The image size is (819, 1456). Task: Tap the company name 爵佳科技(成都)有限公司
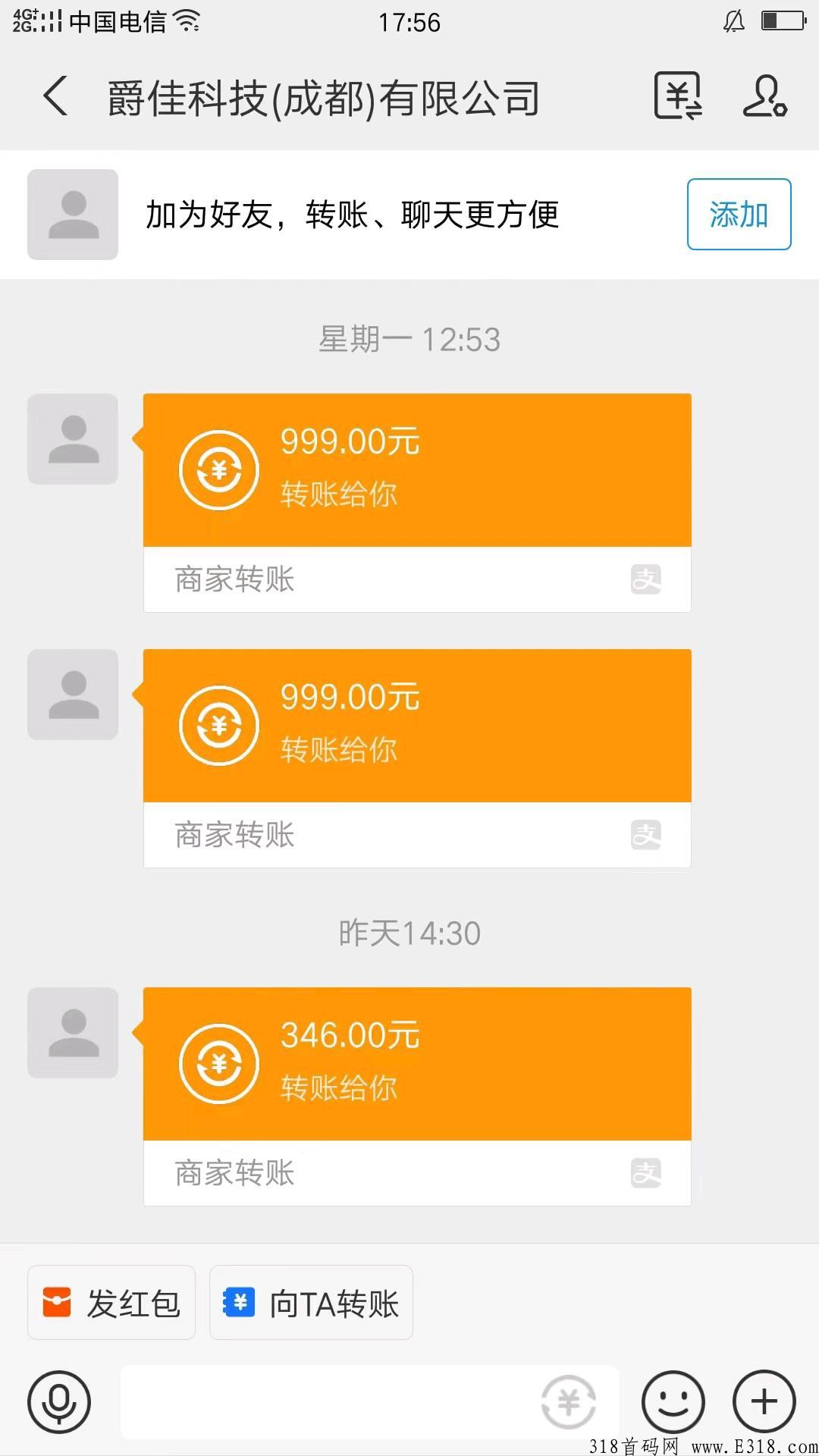pos(322,97)
